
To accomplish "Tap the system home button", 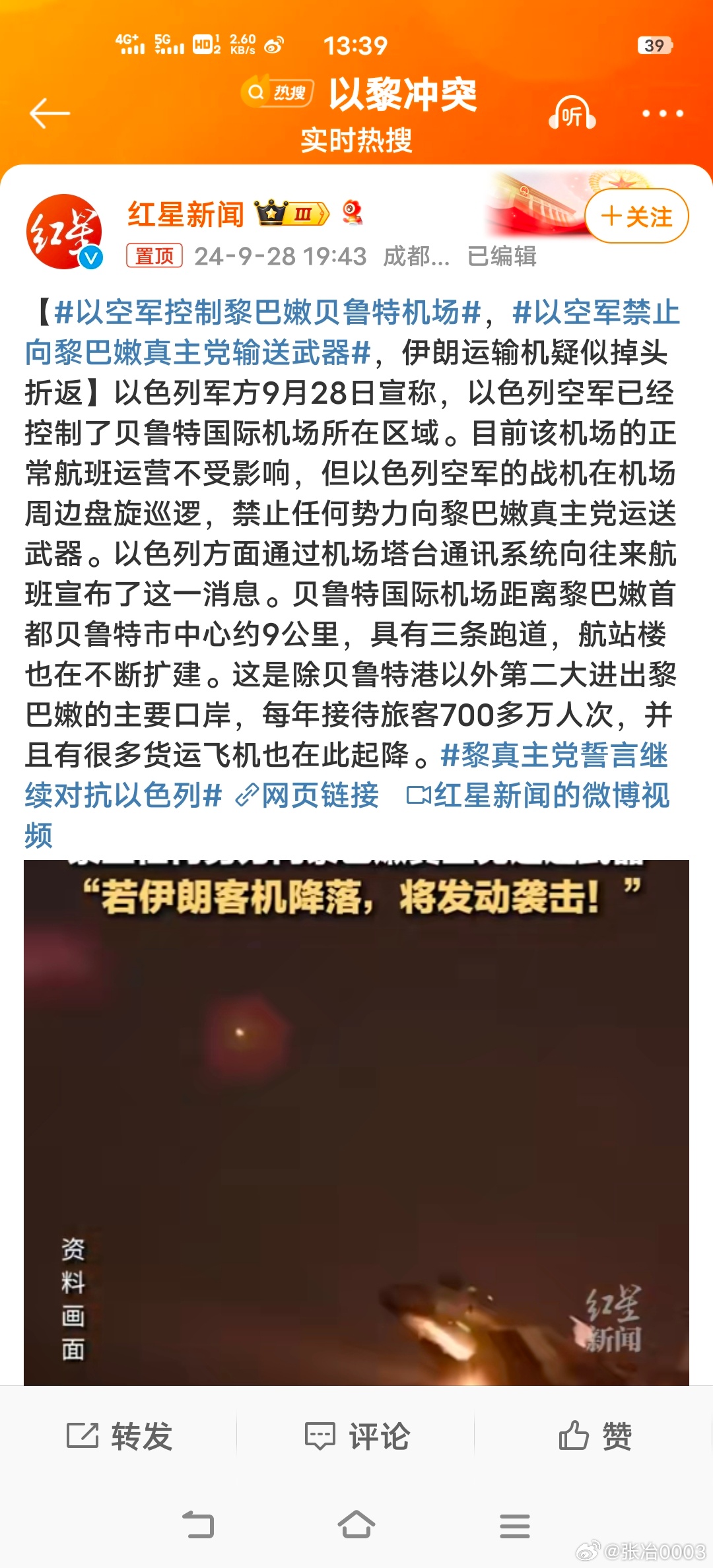I will 356,1525.
